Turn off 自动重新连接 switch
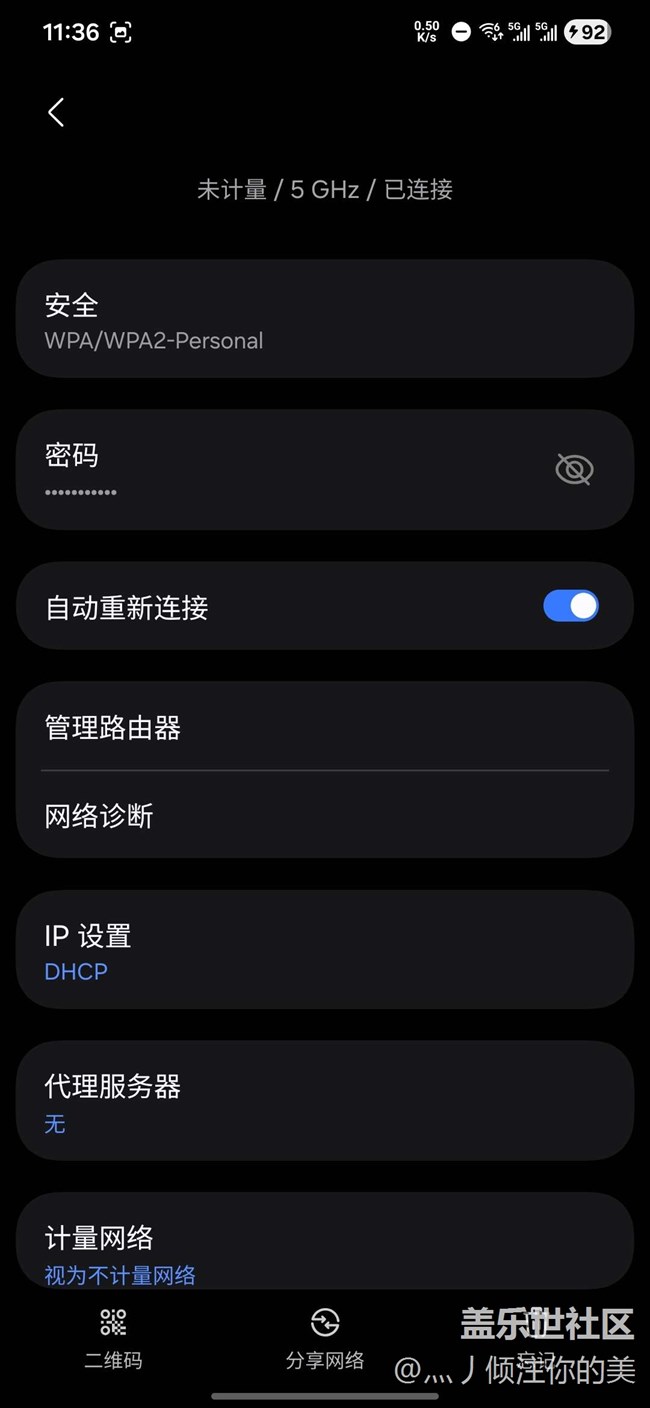The width and height of the screenshot is (650, 1408). (x=570, y=606)
